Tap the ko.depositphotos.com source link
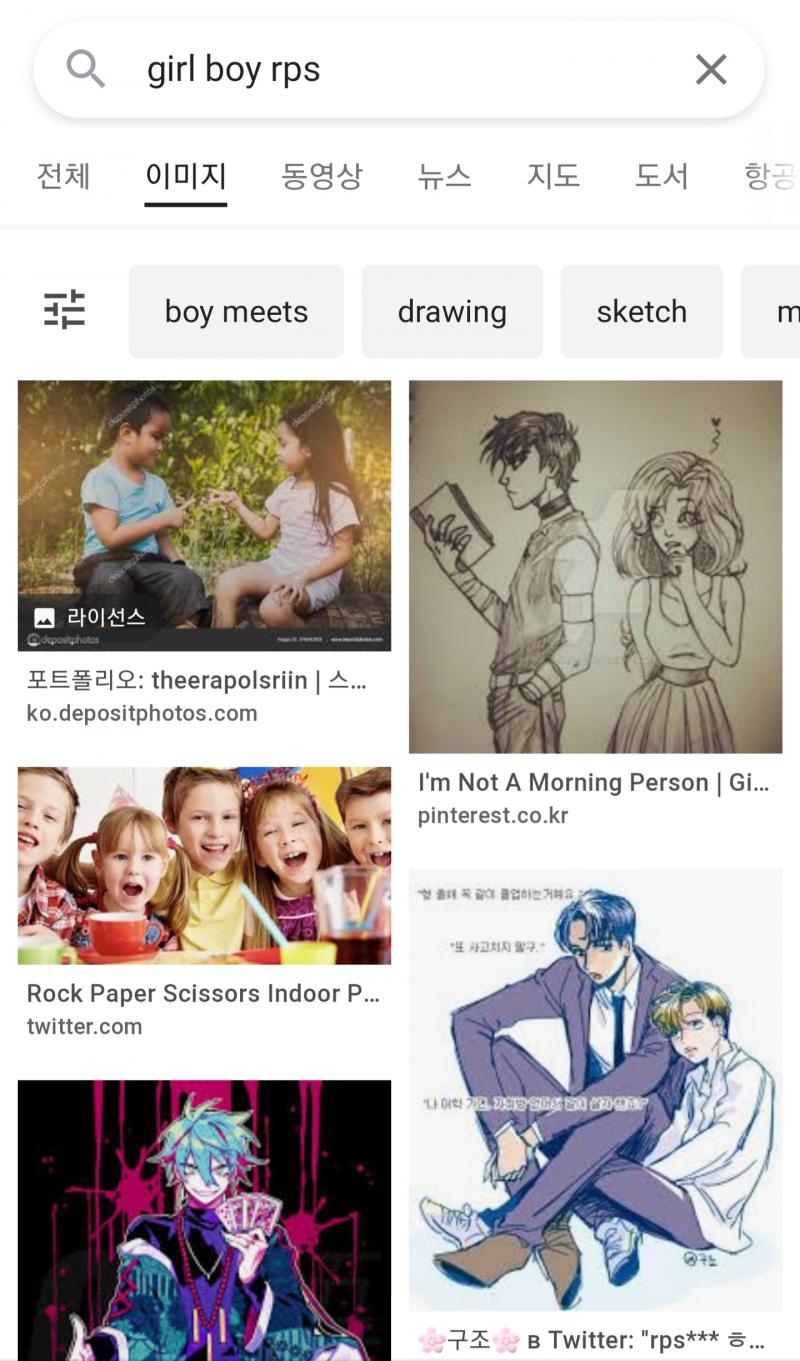 click(x=142, y=713)
